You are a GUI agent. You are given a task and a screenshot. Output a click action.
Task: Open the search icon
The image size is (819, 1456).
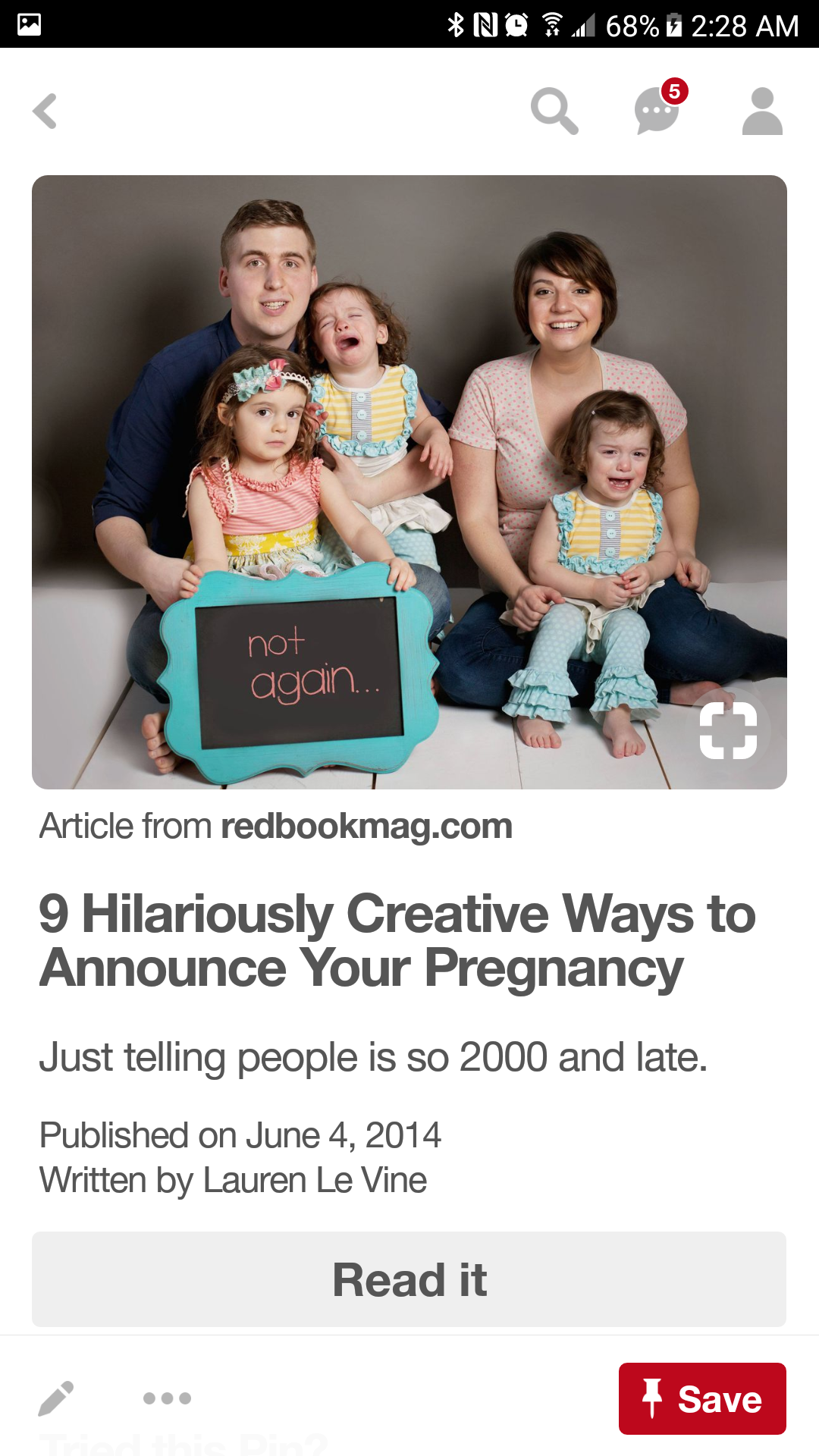554,111
